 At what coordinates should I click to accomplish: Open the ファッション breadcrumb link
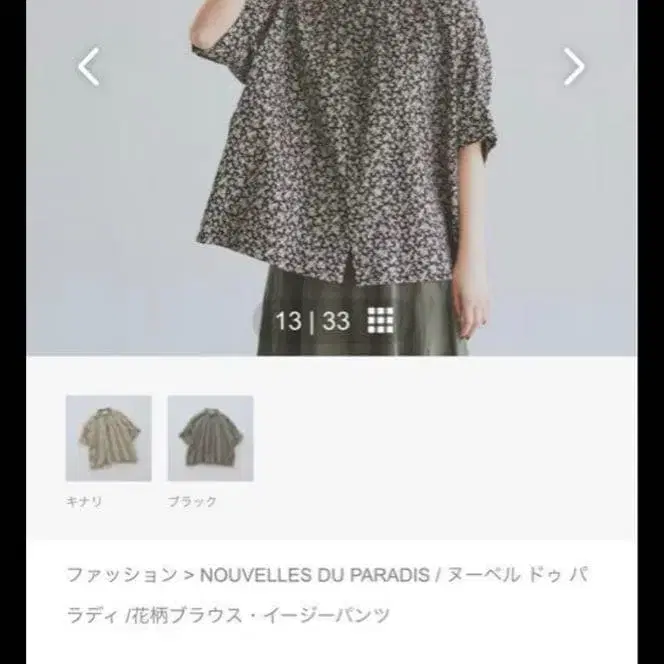[x=121, y=575]
